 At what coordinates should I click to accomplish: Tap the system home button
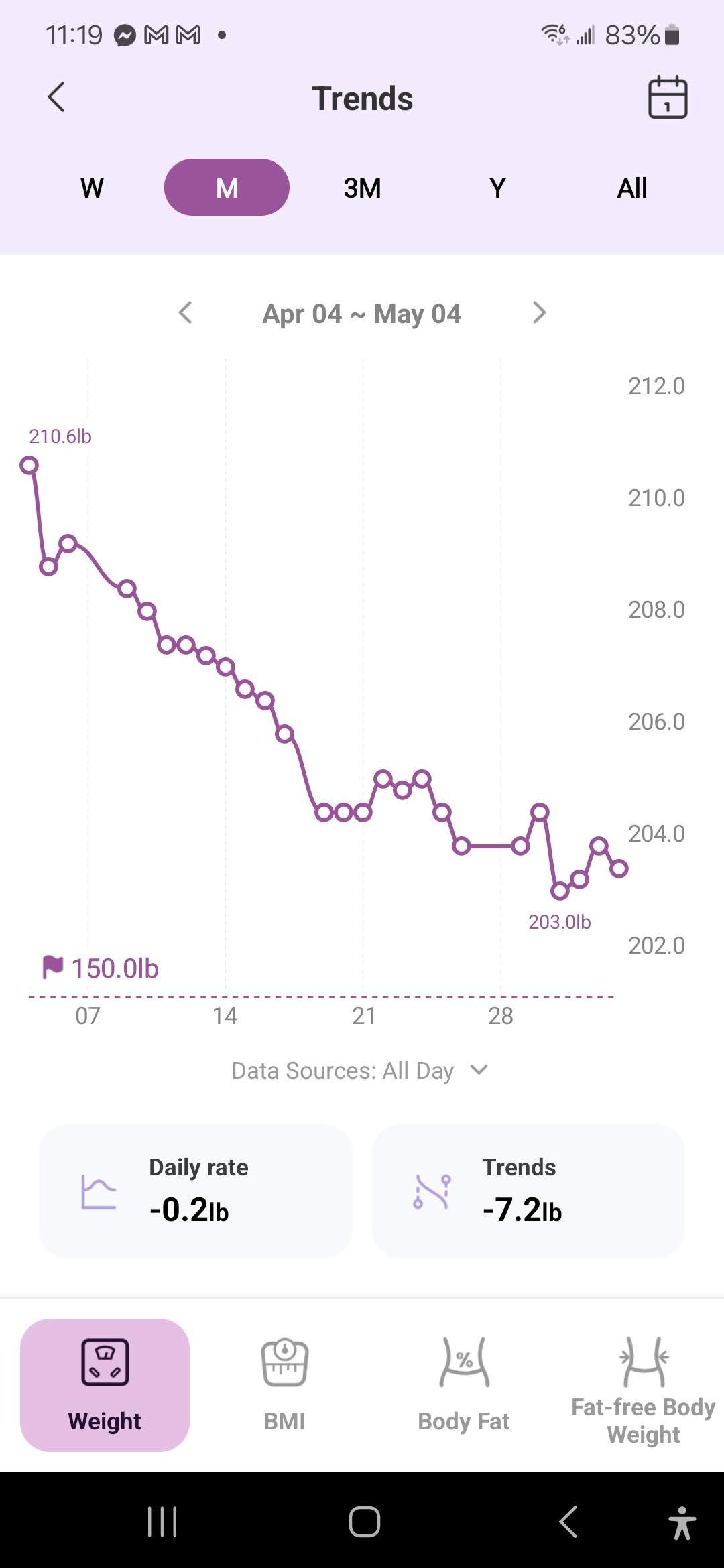[364, 1521]
